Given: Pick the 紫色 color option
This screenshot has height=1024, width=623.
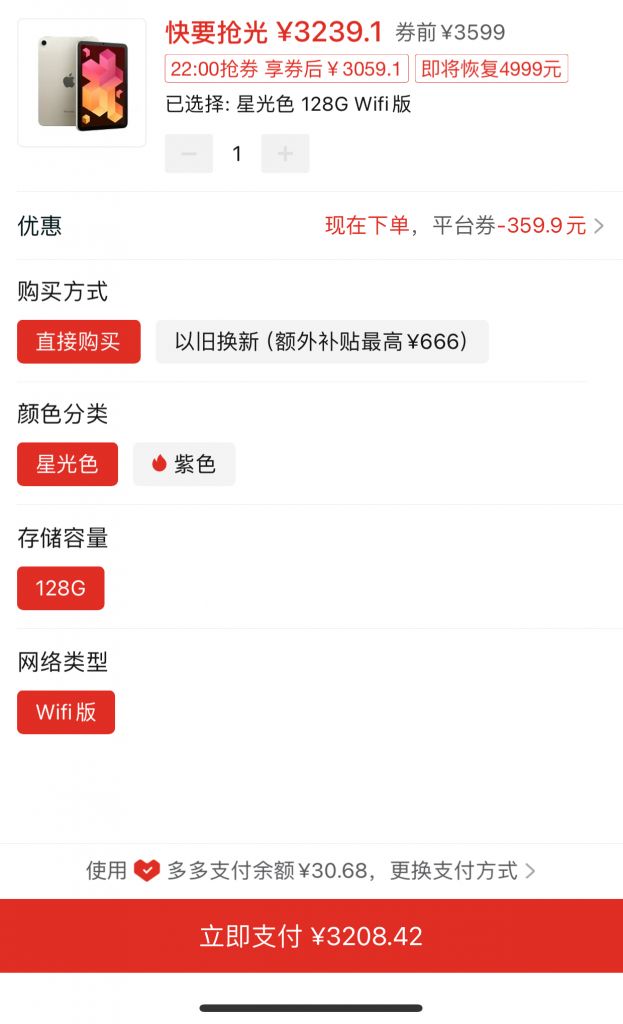Looking at the screenshot, I should [184, 464].
